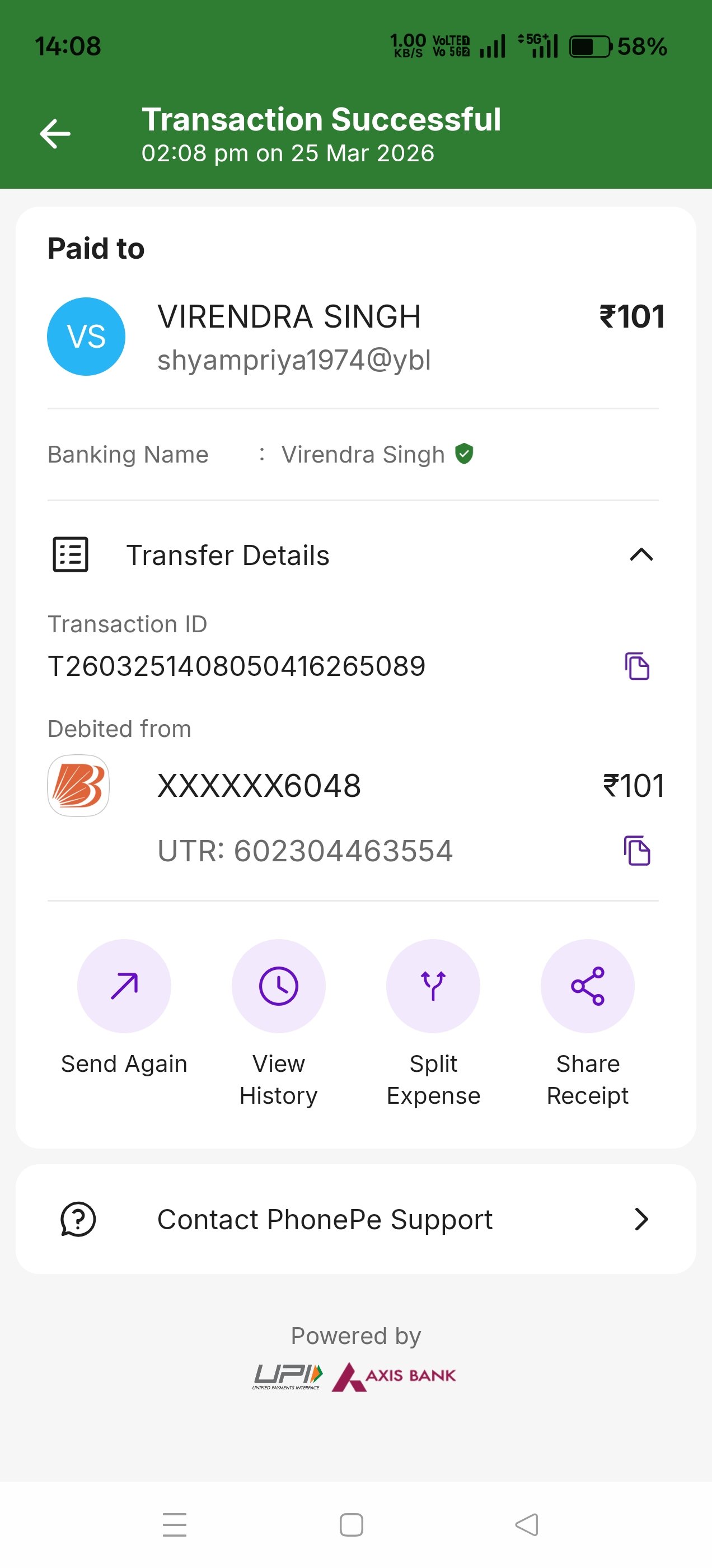Tap the system home button
Screen dimensions: 712x1568
coord(351,1525)
